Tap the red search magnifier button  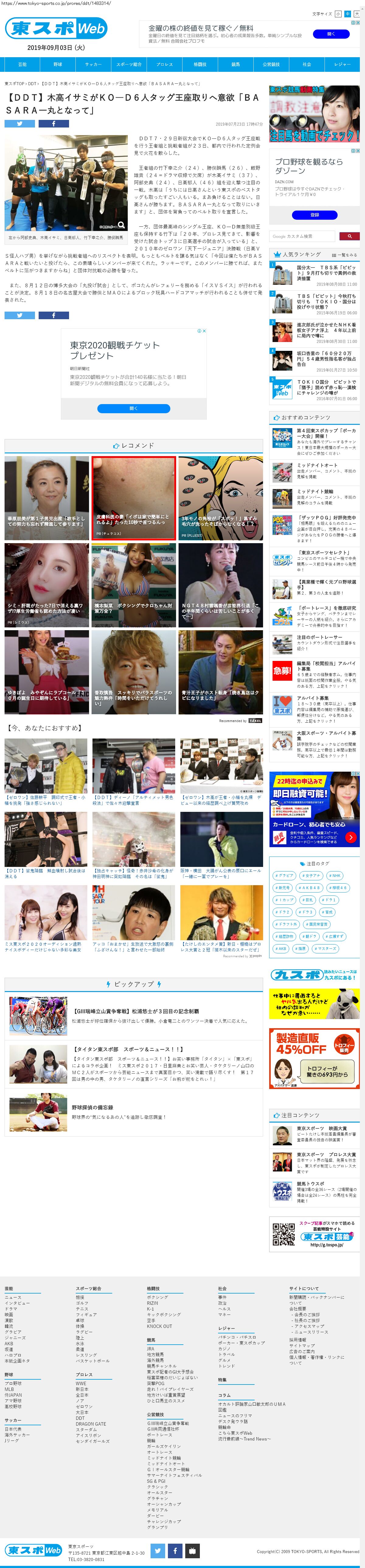tap(349, 236)
